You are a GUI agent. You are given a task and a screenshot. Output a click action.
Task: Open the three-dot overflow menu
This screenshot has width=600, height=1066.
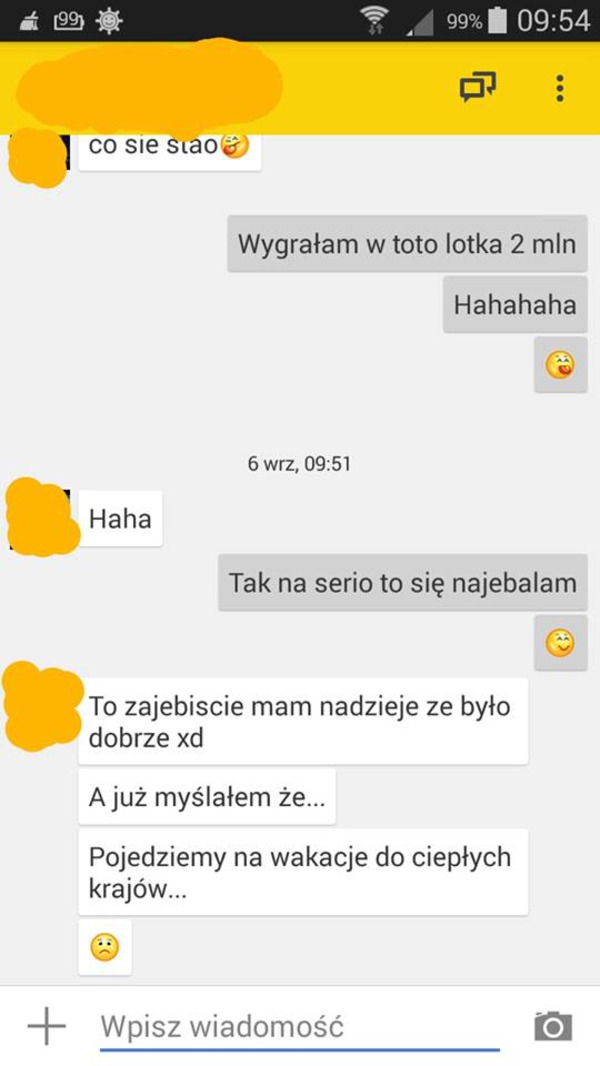coord(560,88)
